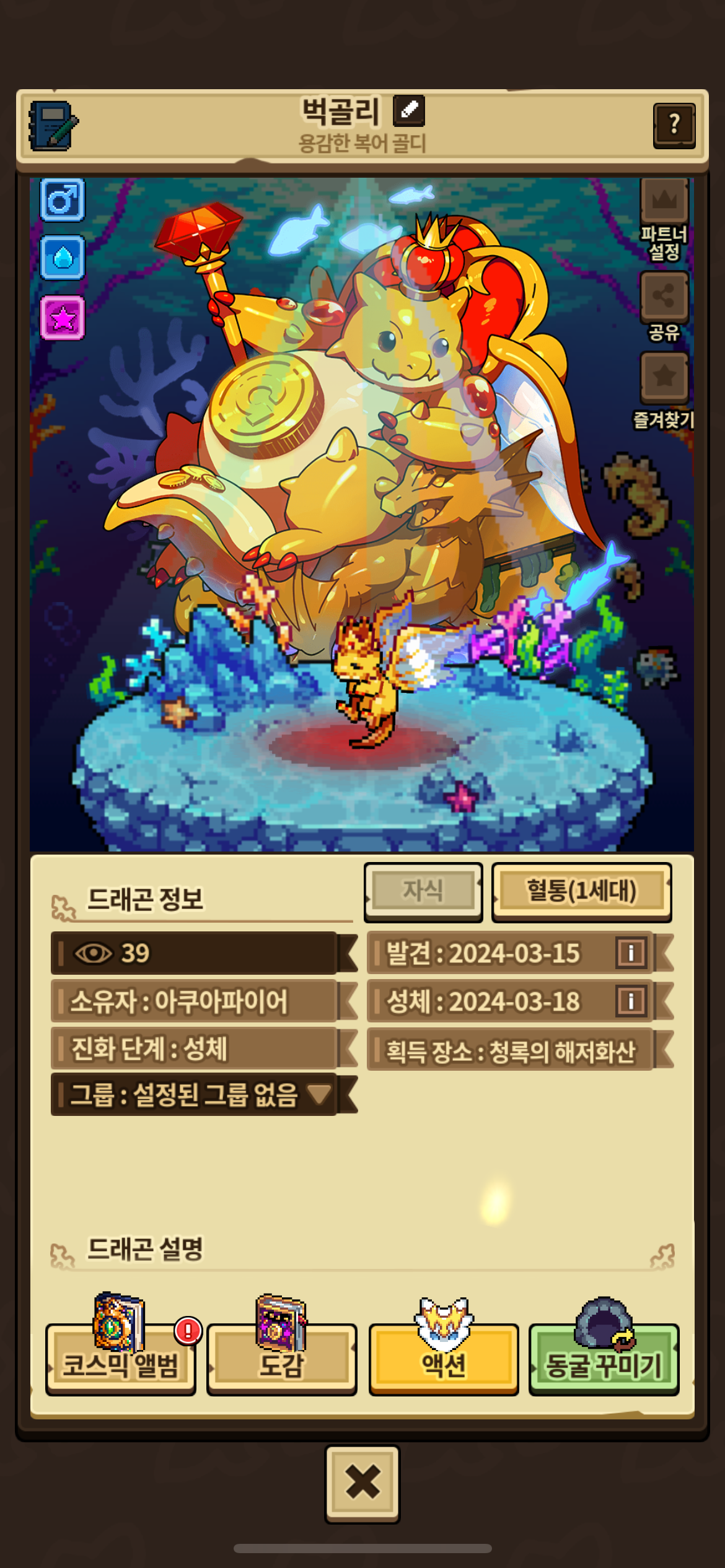Tap the male gender icon
This screenshot has width=725, height=1568.
coord(63,200)
